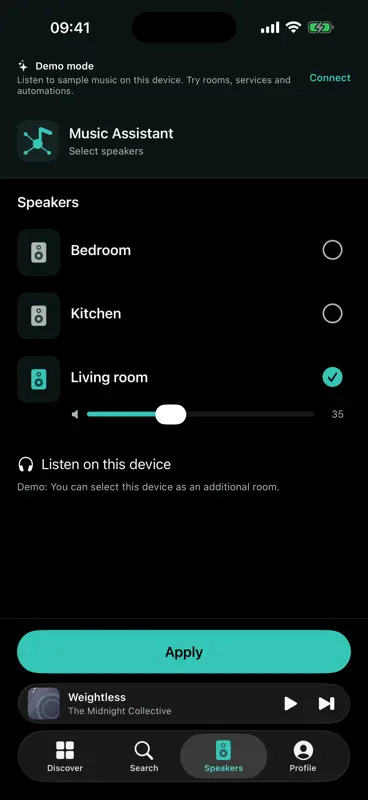Screen dimensions: 368x800
Task: Open the Music Assistant header row
Action: point(184,141)
